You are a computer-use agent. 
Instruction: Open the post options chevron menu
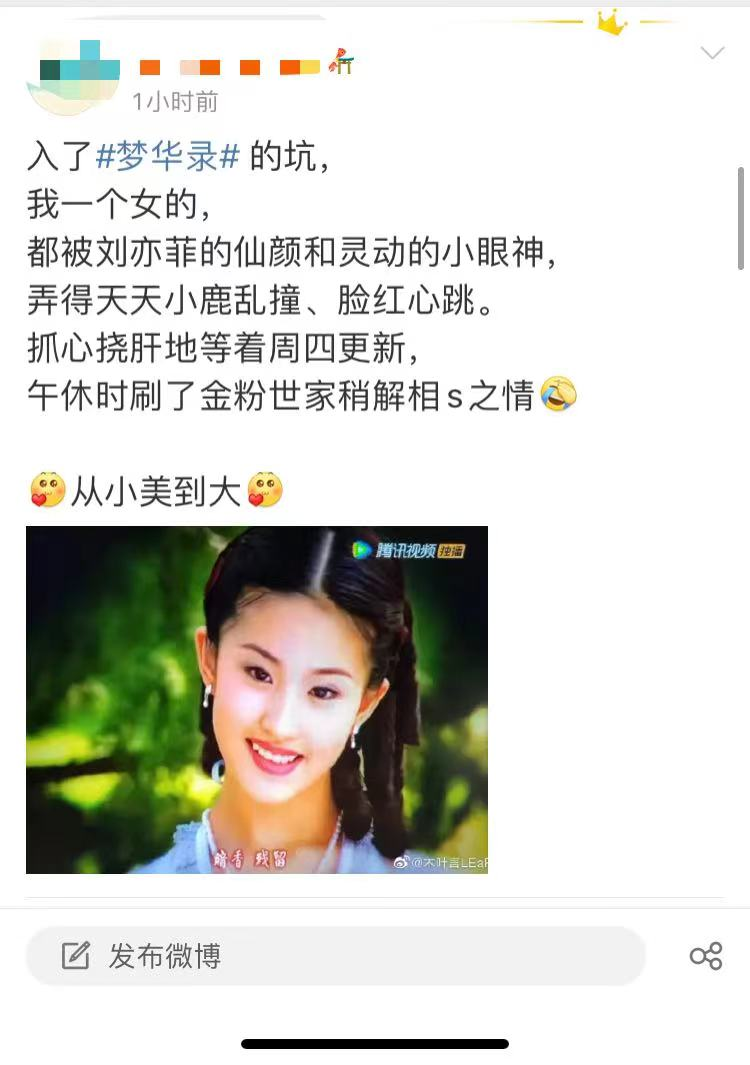[x=712, y=53]
